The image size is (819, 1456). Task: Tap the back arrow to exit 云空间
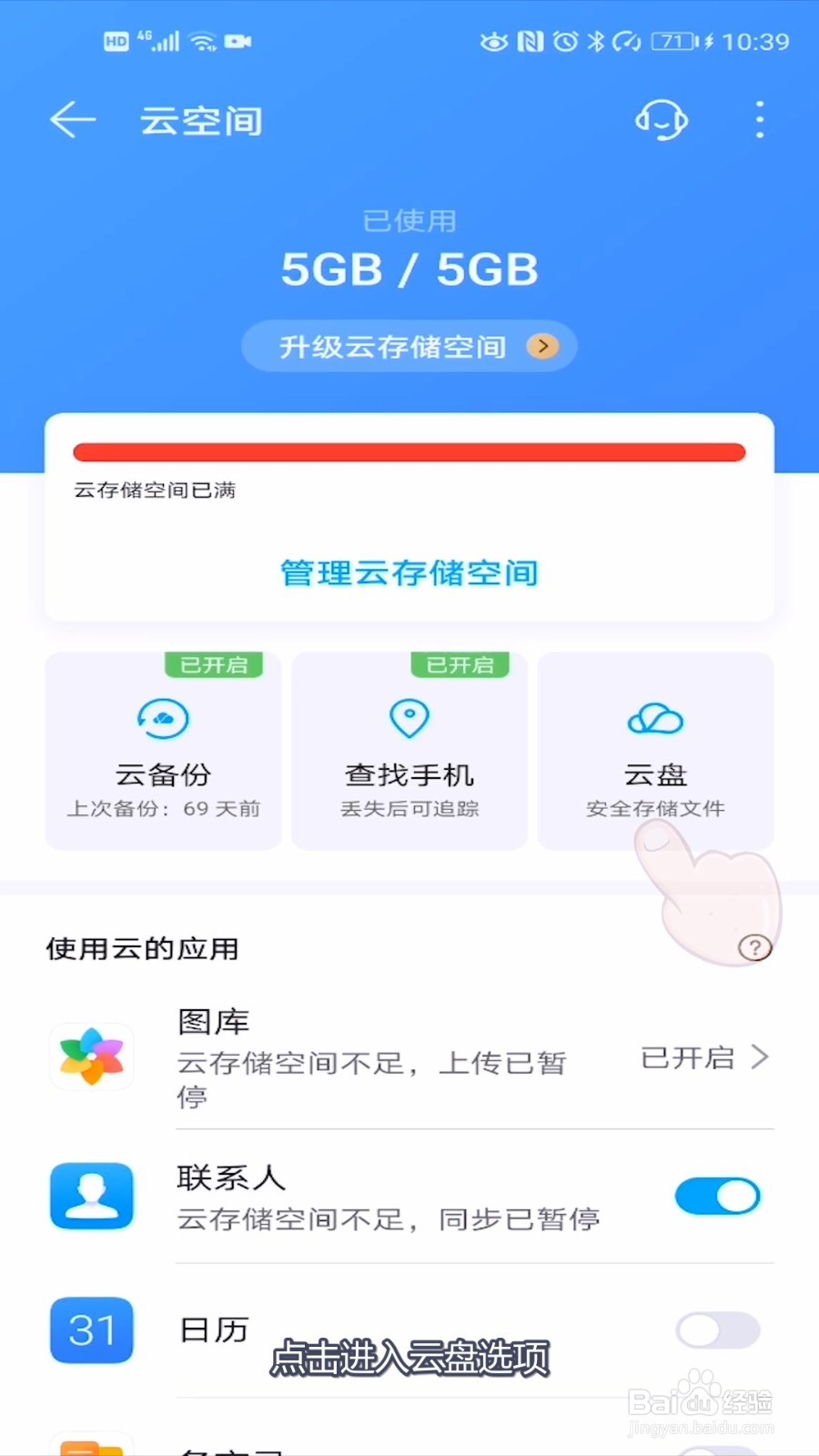coord(72,119)
